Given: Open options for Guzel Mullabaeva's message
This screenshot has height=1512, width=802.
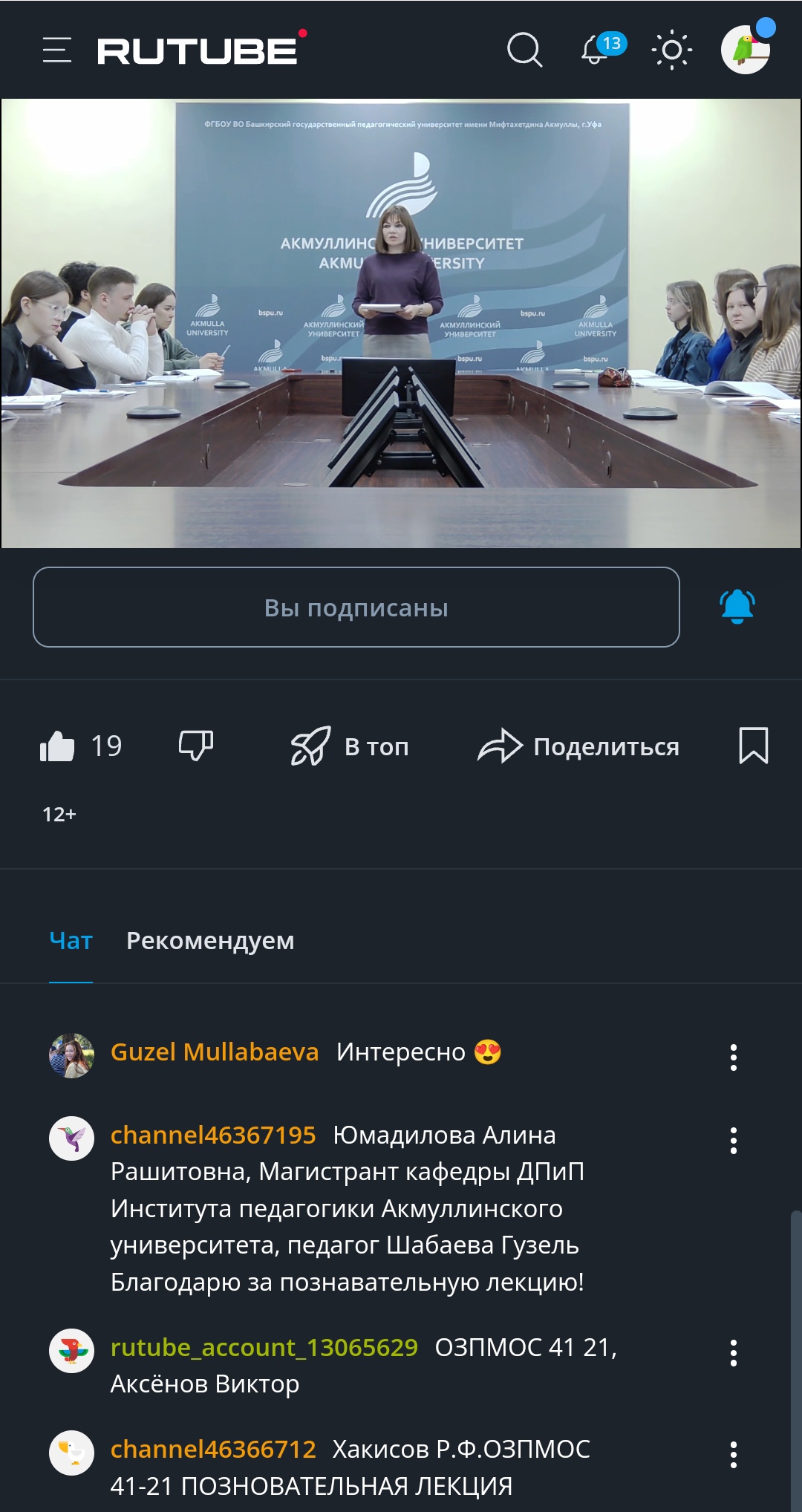Looking at the screenshot, I should click(734, 1057).
